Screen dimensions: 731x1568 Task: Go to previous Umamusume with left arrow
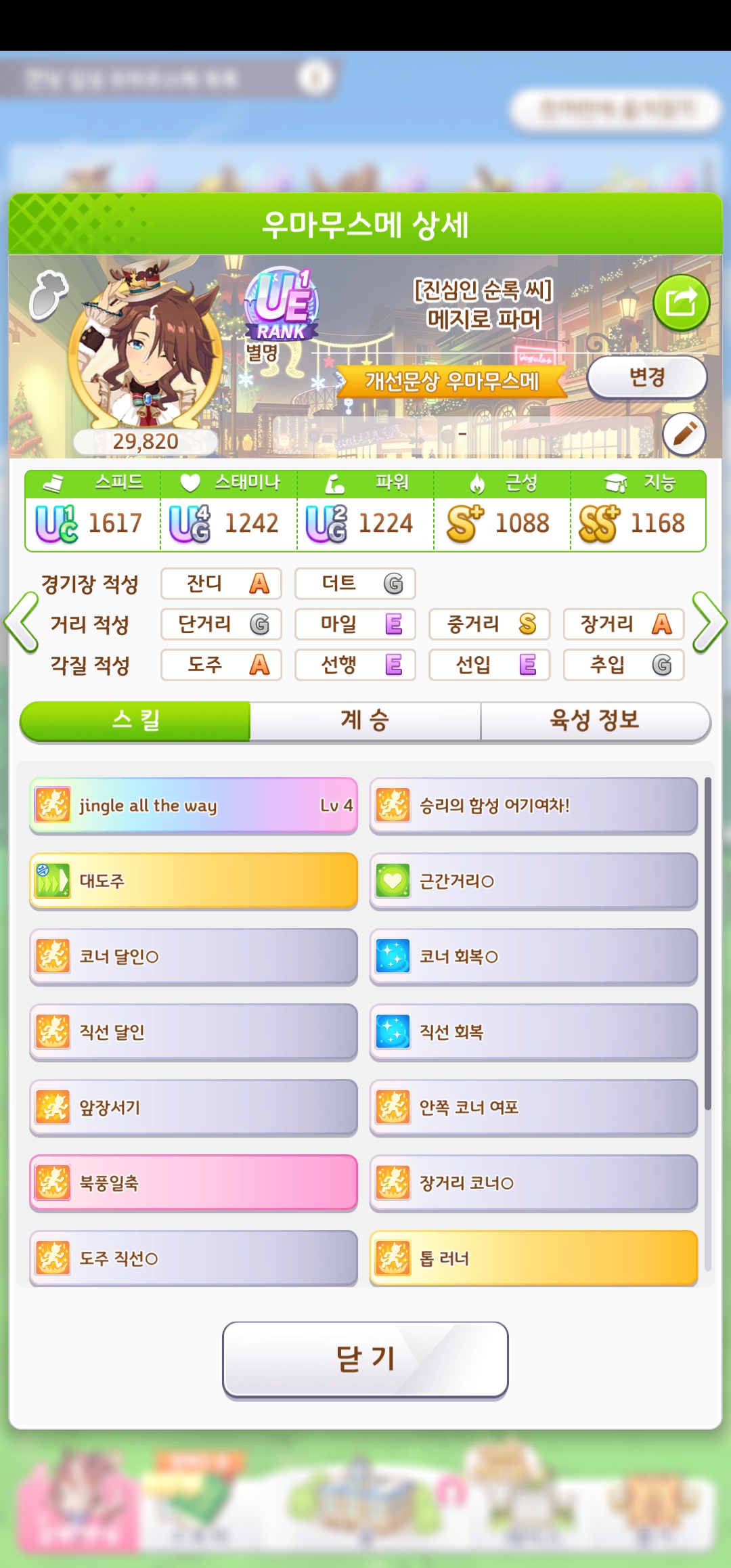pyautogui.click(x=22, y=623)
